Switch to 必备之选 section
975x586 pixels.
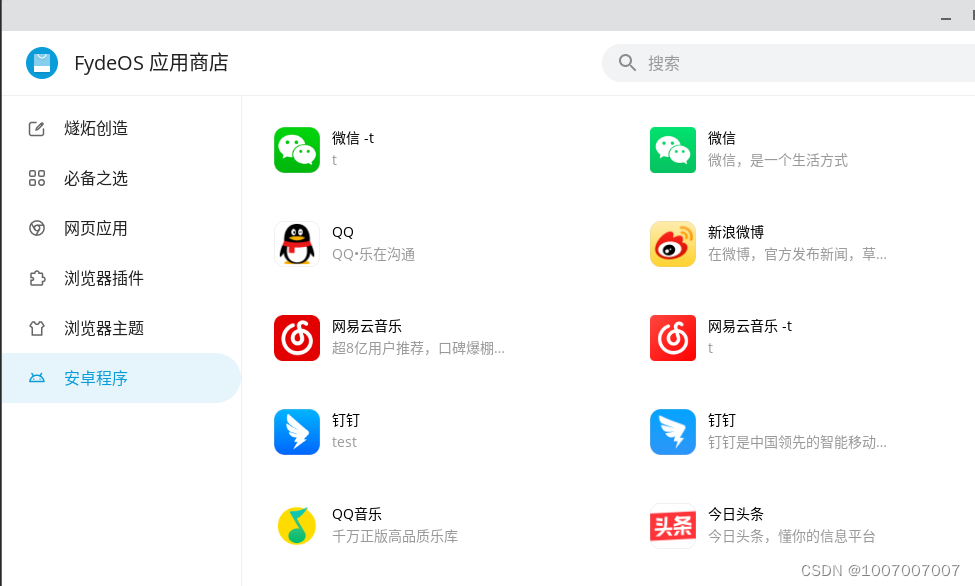pos(96,178)
